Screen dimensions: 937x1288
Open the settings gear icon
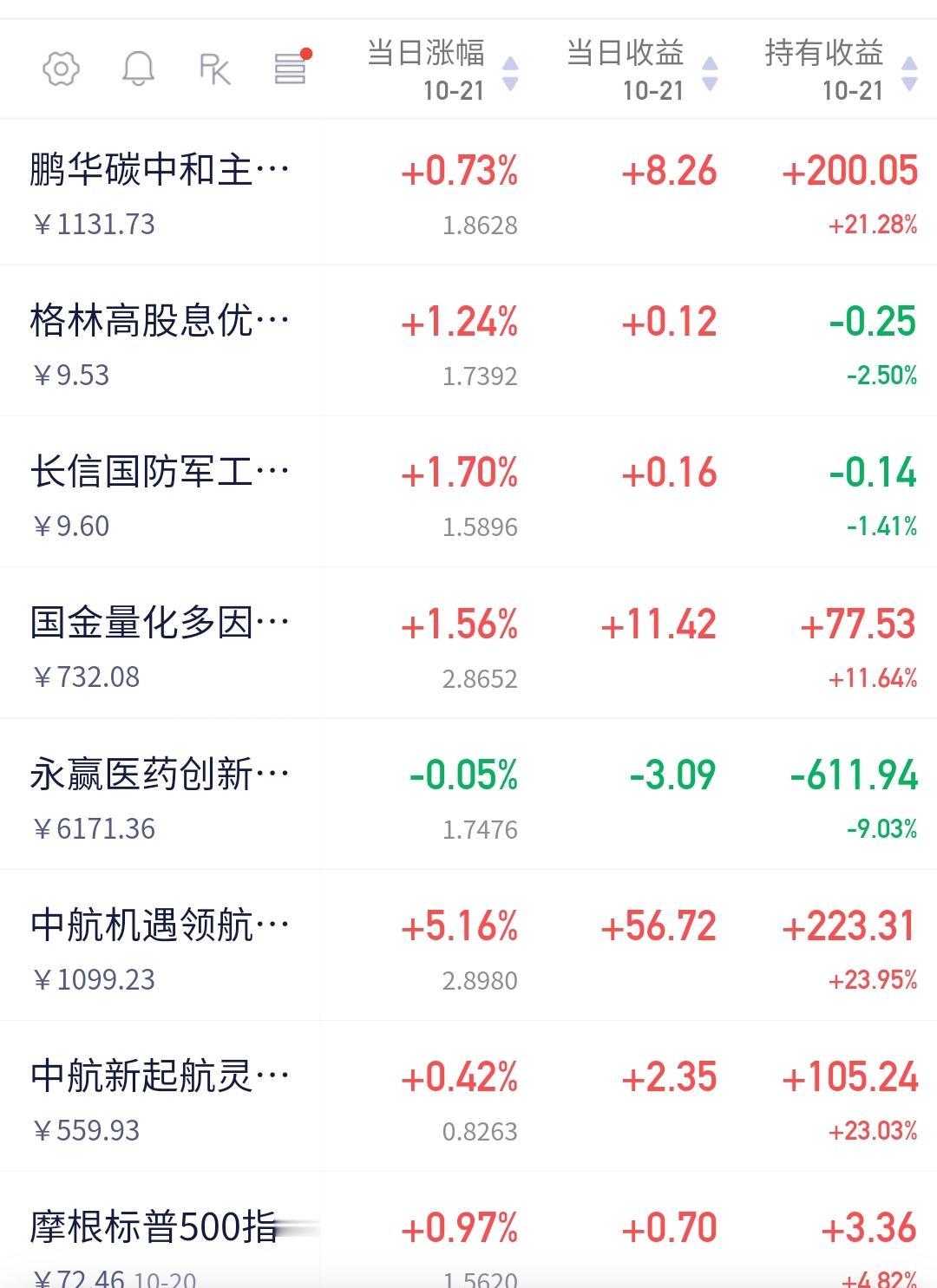pos(59,68)
